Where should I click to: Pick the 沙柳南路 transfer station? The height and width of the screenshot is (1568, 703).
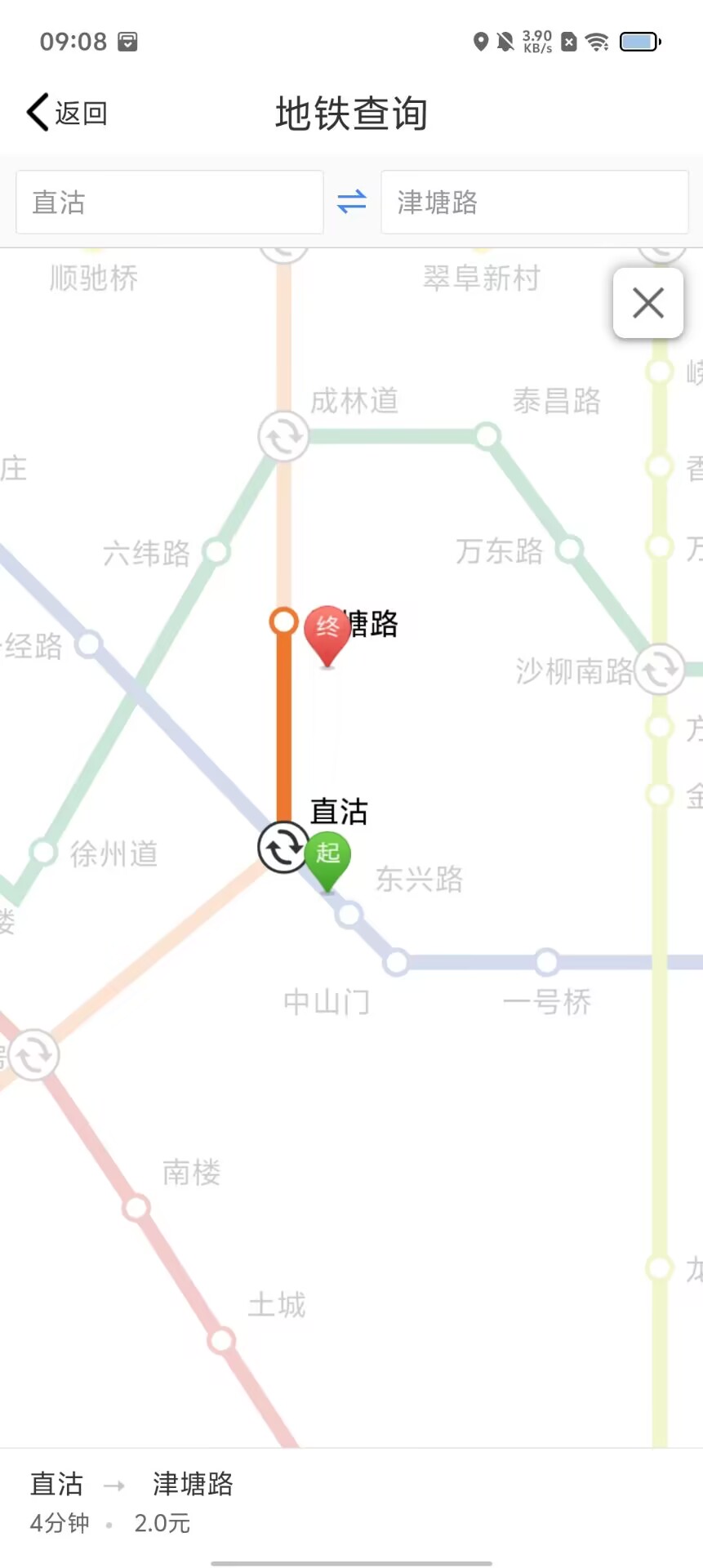click(660, 670)
